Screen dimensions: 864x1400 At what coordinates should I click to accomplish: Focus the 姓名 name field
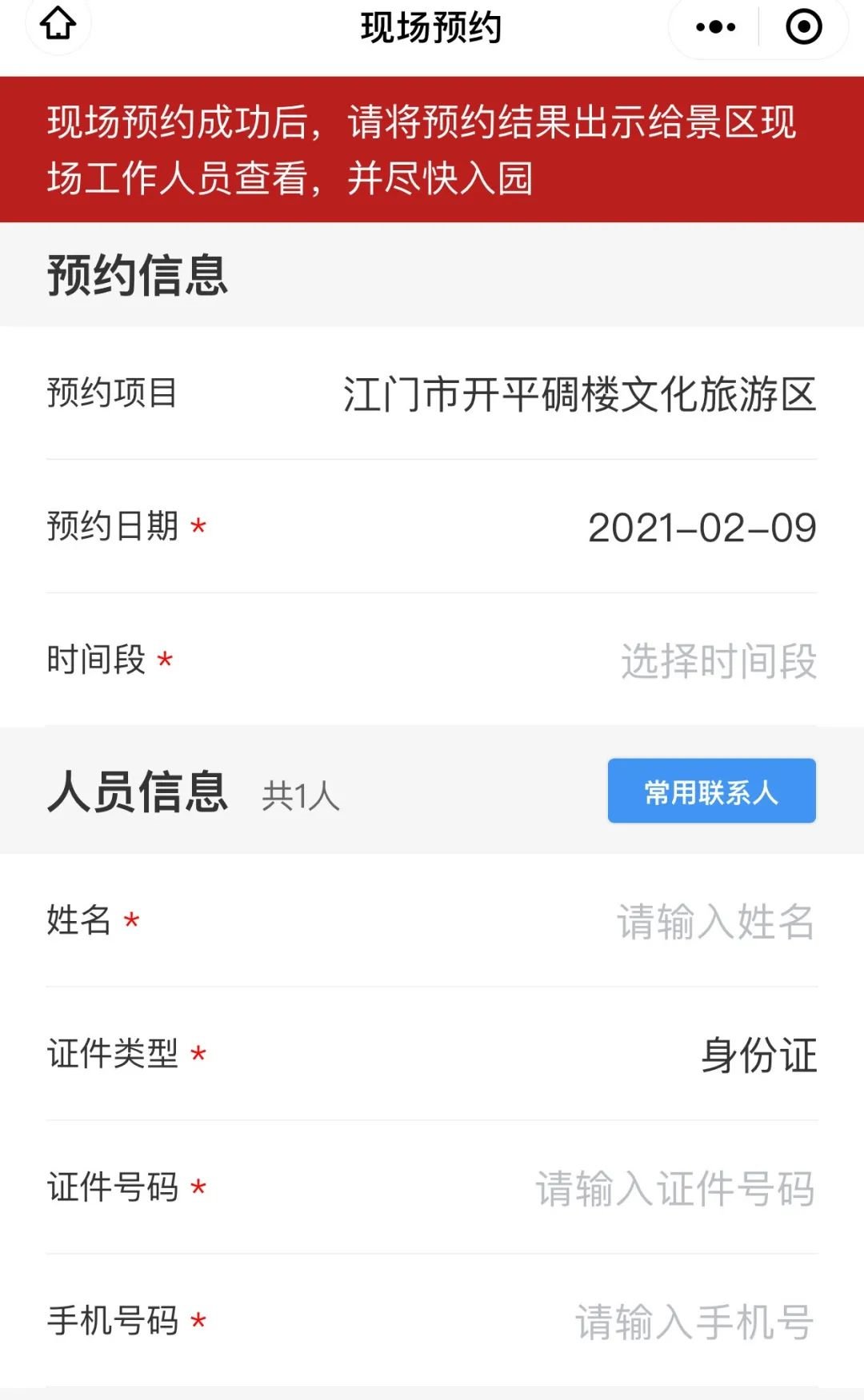click(x=714, y=922)
